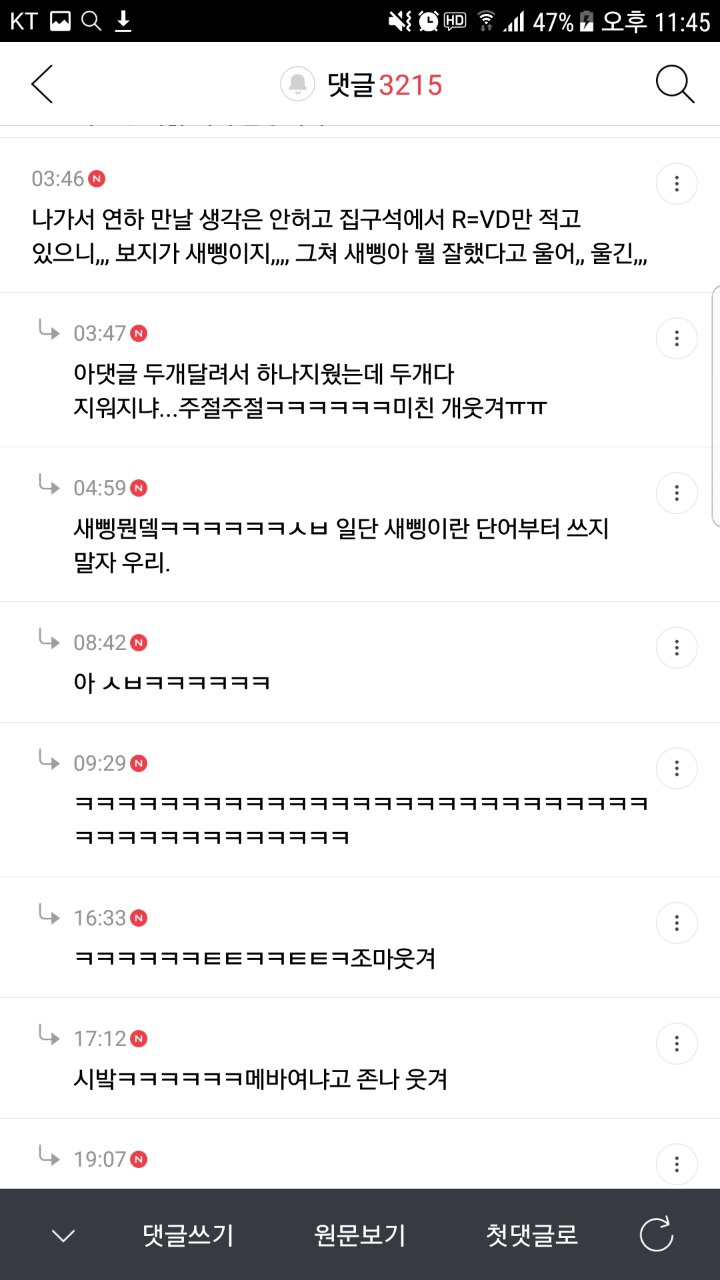The image size is (720, 1280).
Task: View the original post via 원문보기
Action: (360, 1235)
